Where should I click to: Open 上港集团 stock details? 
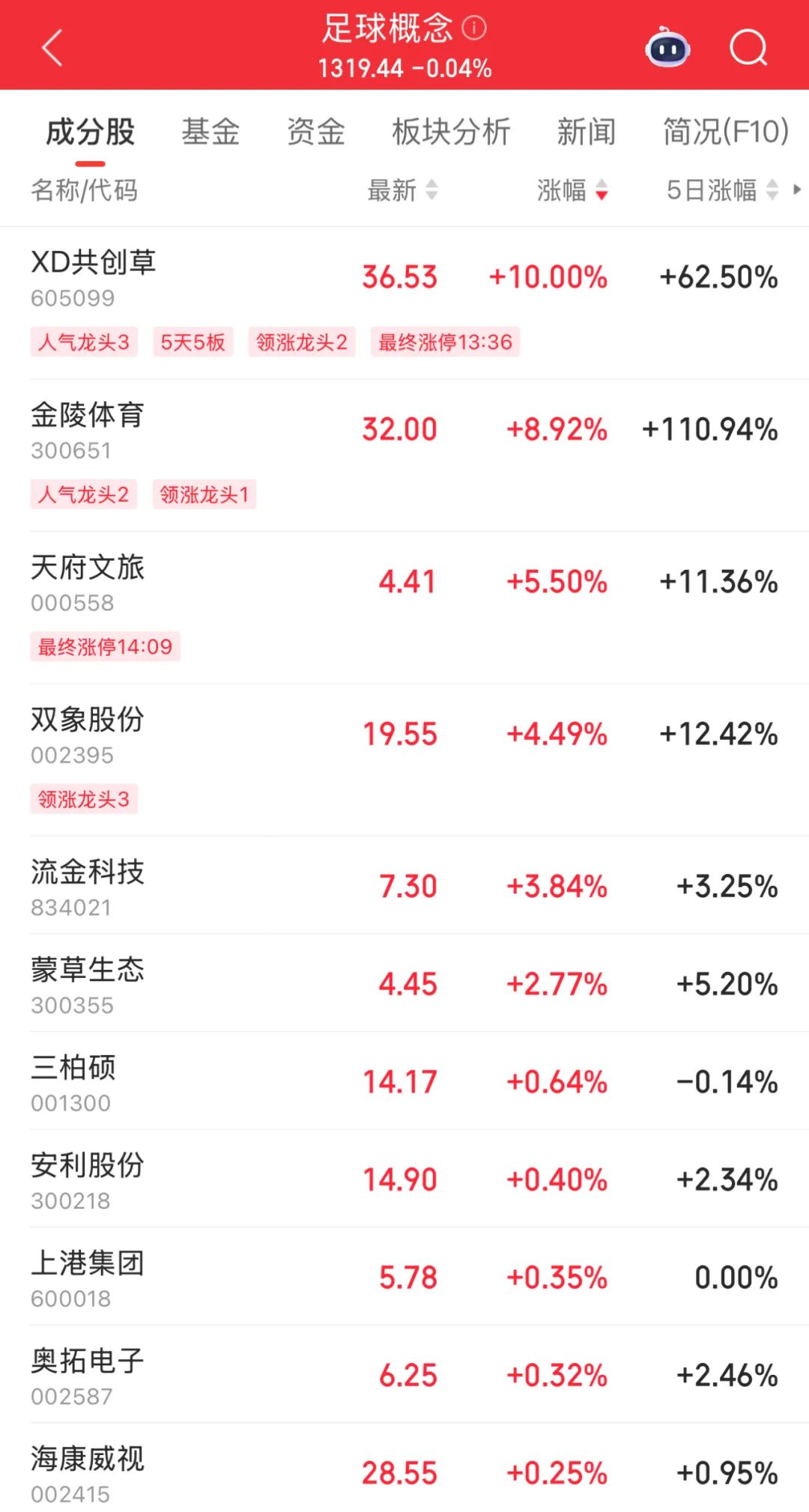[x=404, y=1276]
